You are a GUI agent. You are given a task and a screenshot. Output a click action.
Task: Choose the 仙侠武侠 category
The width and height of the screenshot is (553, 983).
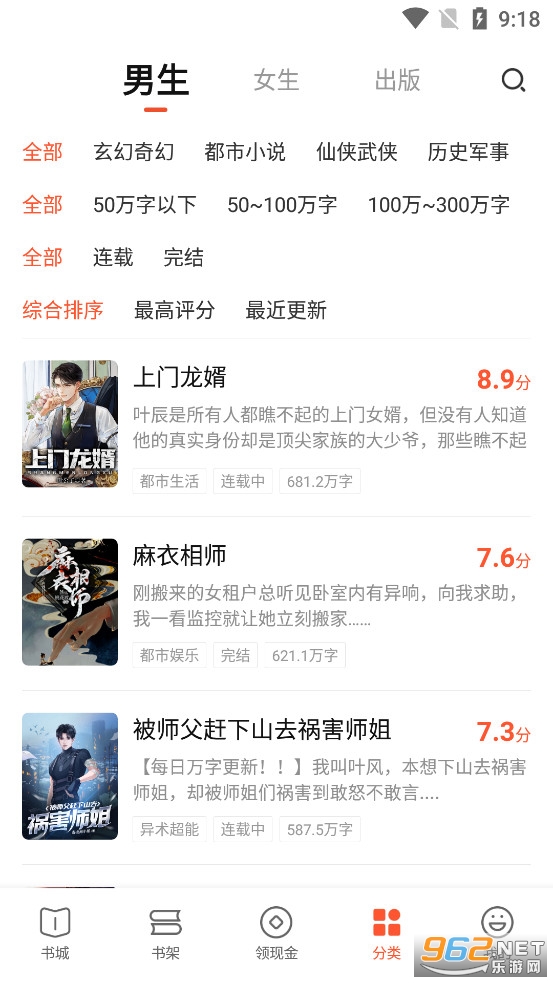357,152
